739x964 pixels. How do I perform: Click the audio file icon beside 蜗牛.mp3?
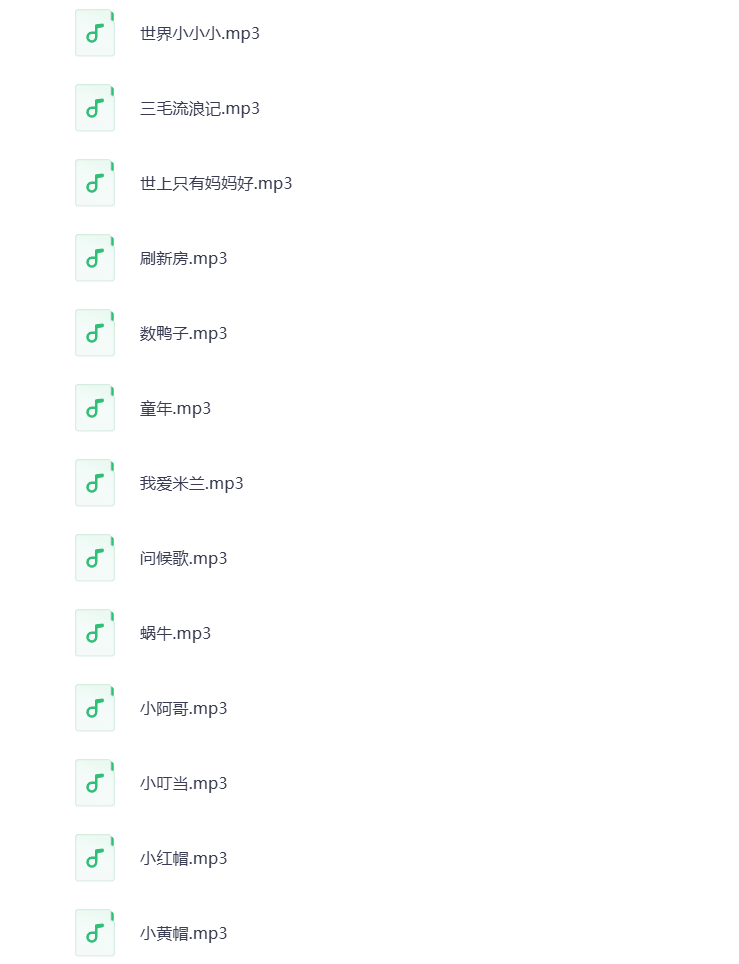94,632
